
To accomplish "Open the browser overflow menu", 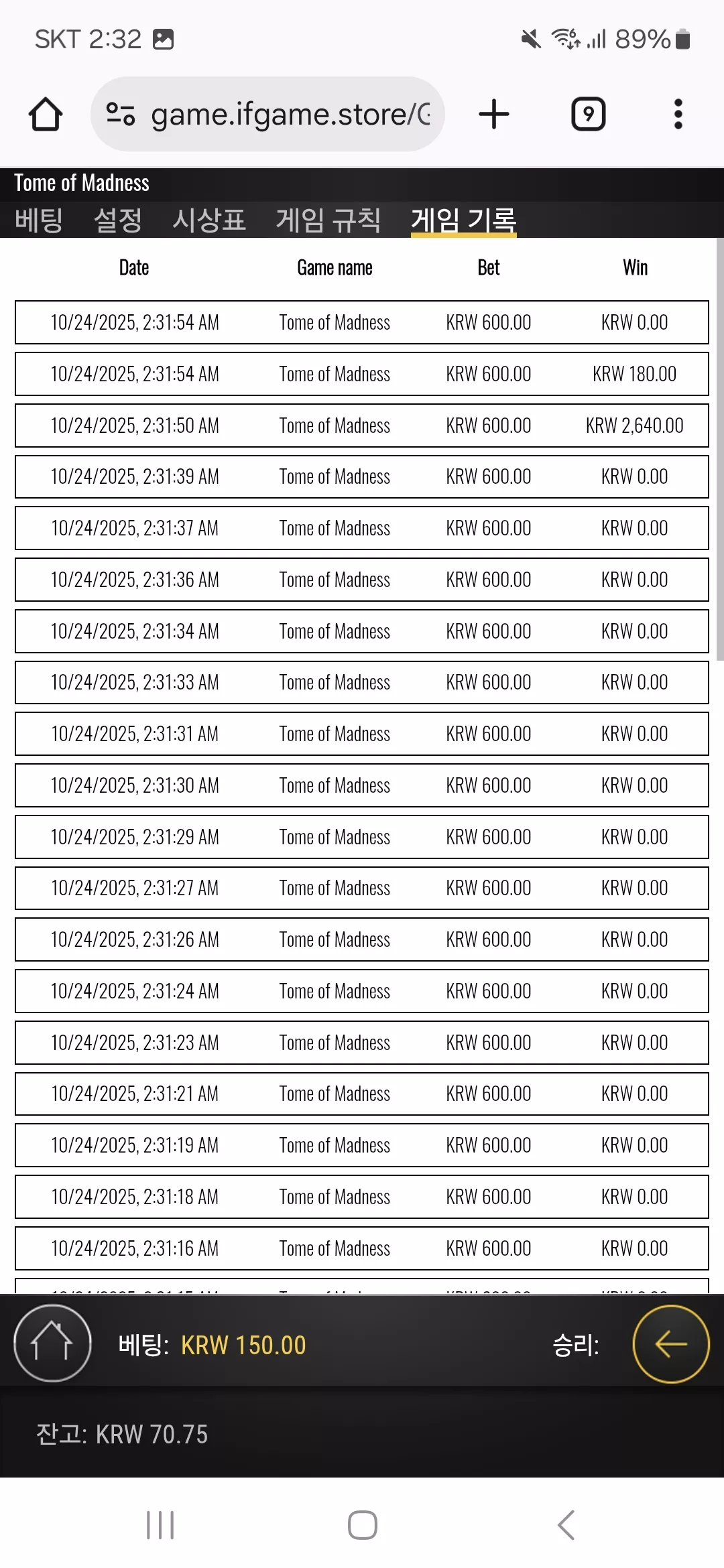I will click(678, 114).
